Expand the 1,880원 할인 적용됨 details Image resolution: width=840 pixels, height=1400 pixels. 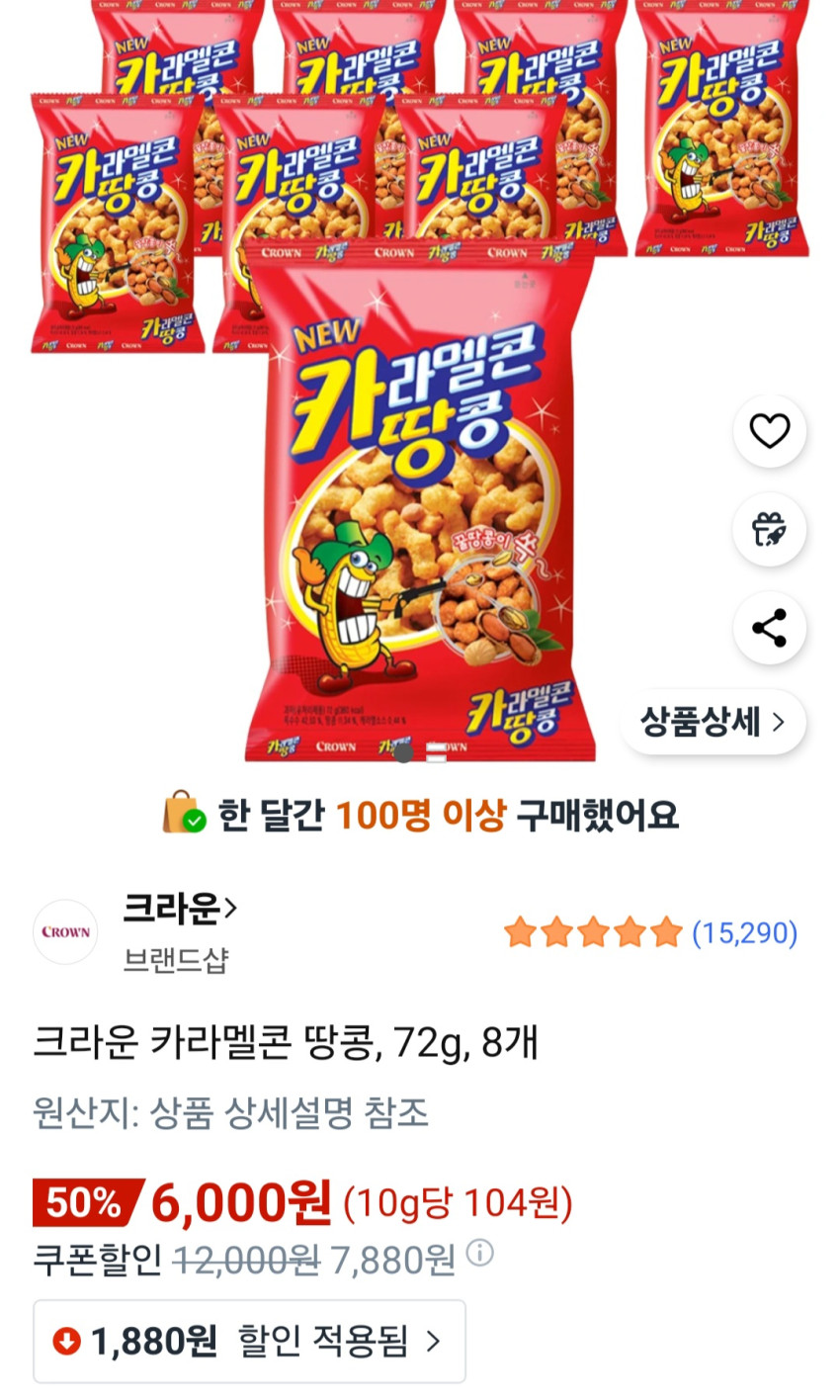(249, 1341)
